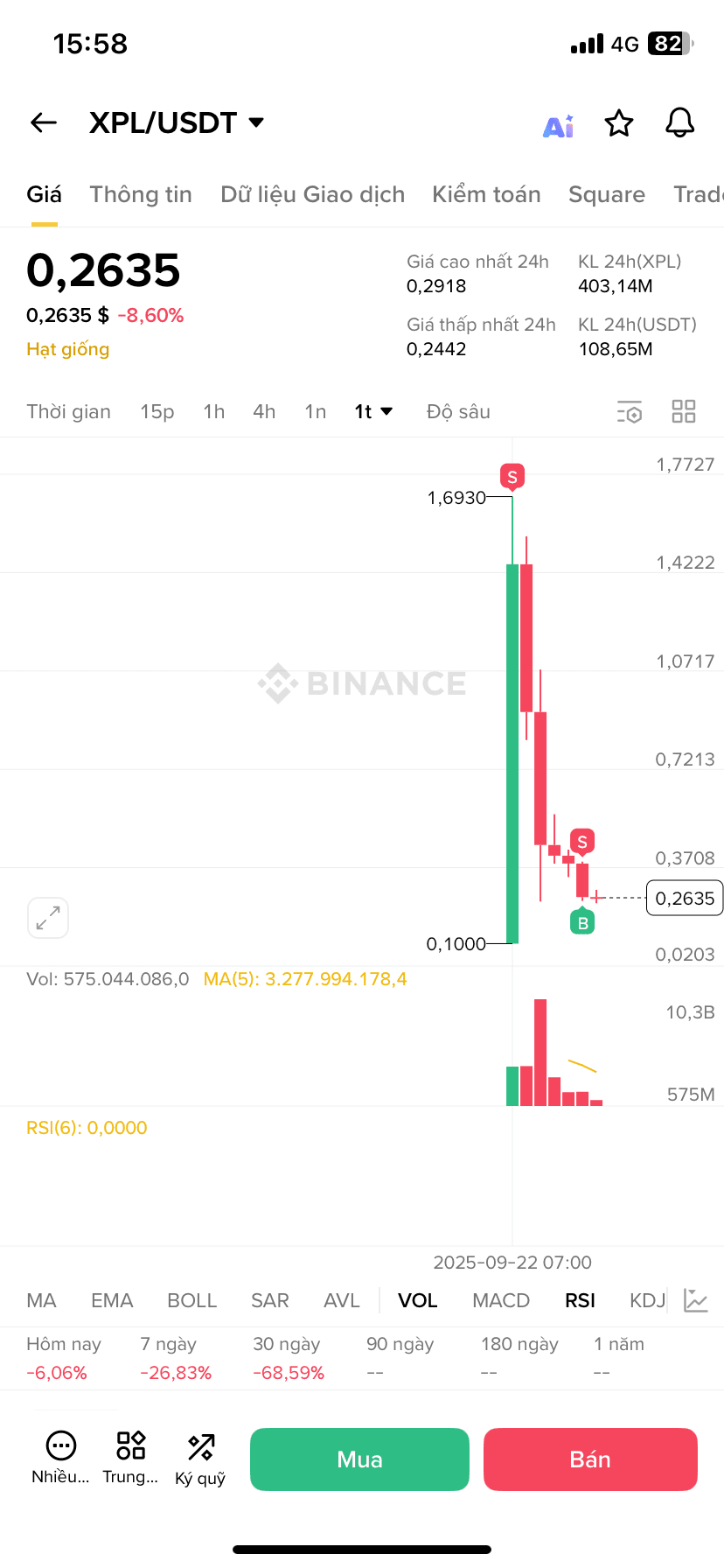Open the Dữ liệu Giao dịch tab
The image size is (724, 1568).
312,194
